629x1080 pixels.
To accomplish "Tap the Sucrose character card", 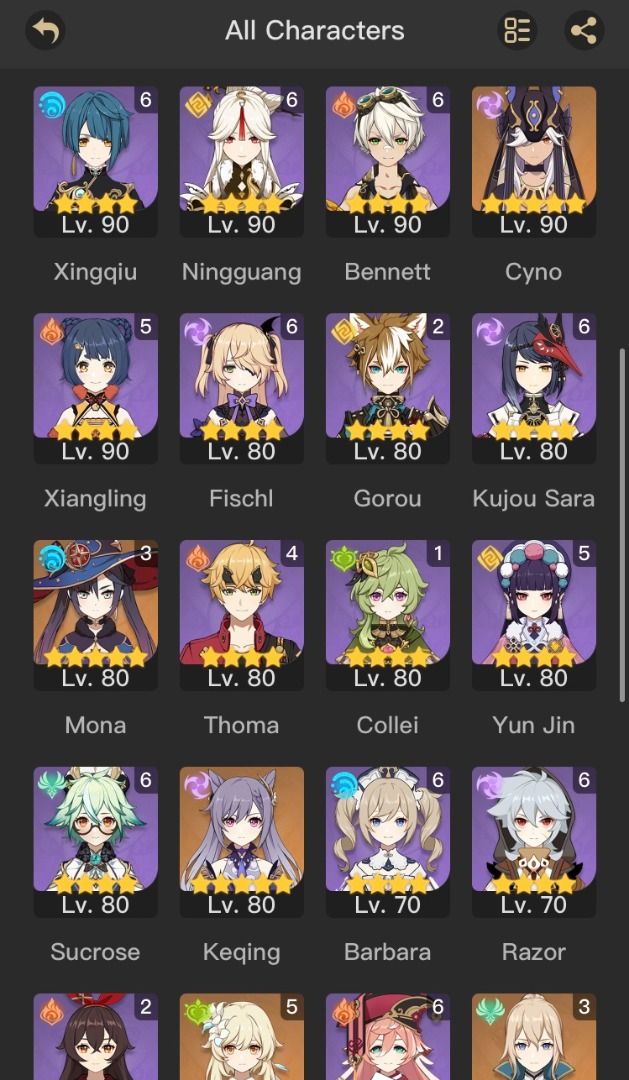I will pyautogui.click(x=96, y=843).
